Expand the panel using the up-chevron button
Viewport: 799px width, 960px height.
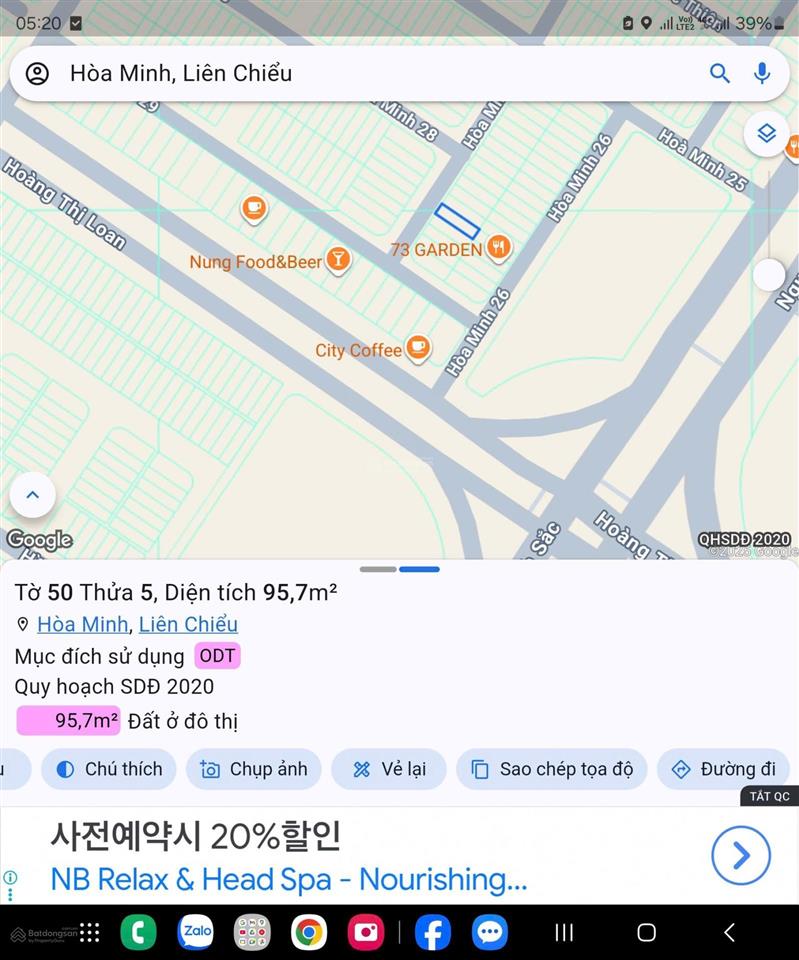33,494
